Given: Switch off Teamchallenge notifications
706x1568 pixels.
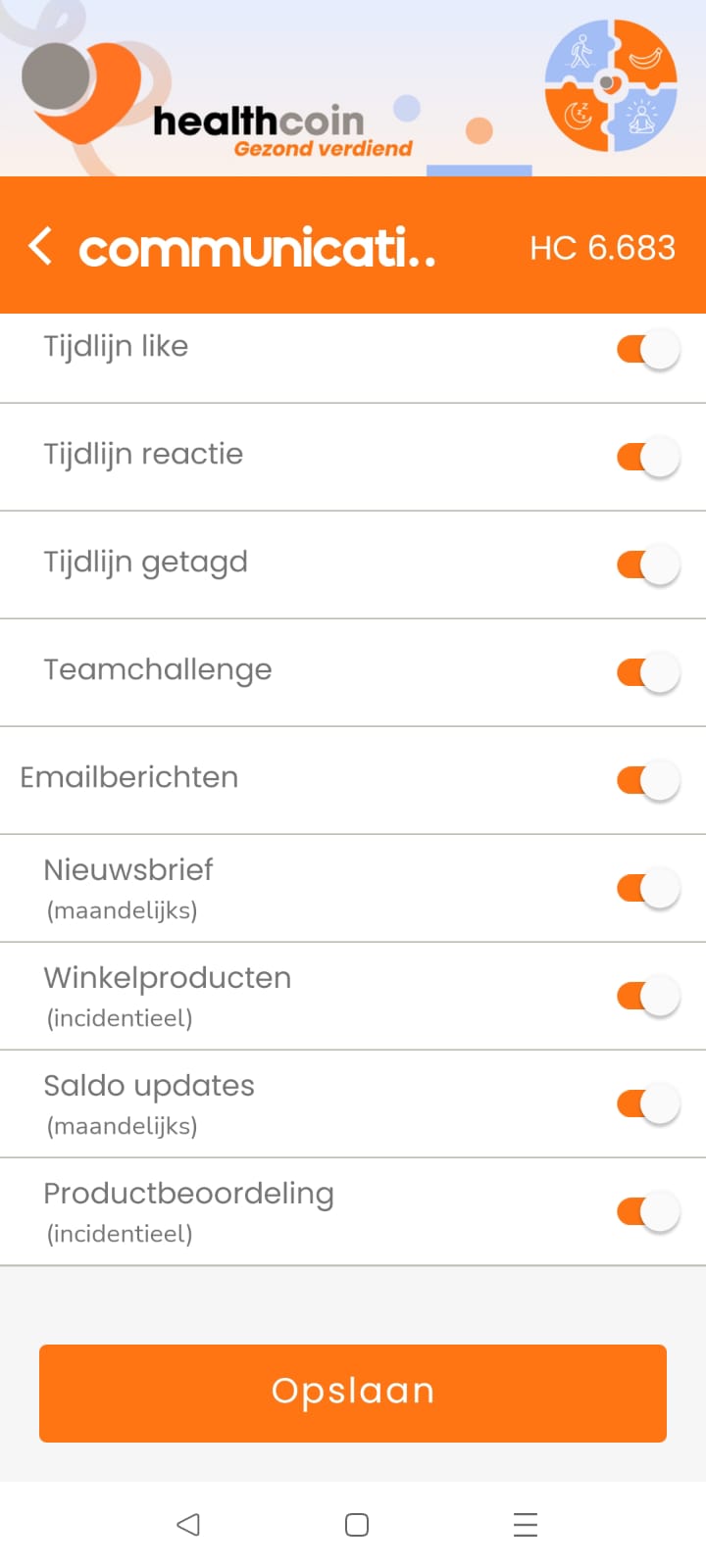Looking at the screenshot, I should click(647, 672).
